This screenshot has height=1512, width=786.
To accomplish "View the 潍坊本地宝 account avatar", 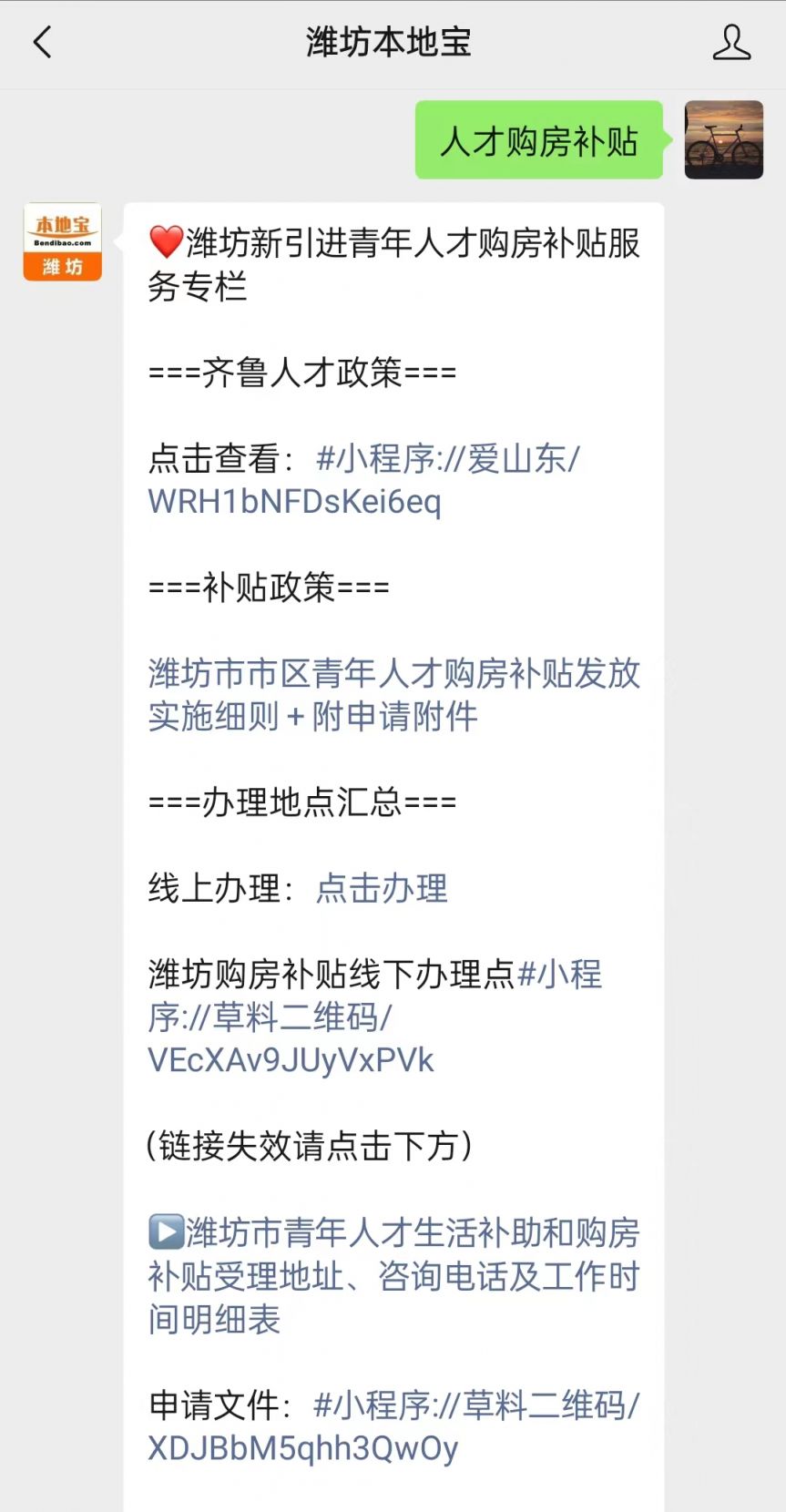I will [x=62, y=241].
